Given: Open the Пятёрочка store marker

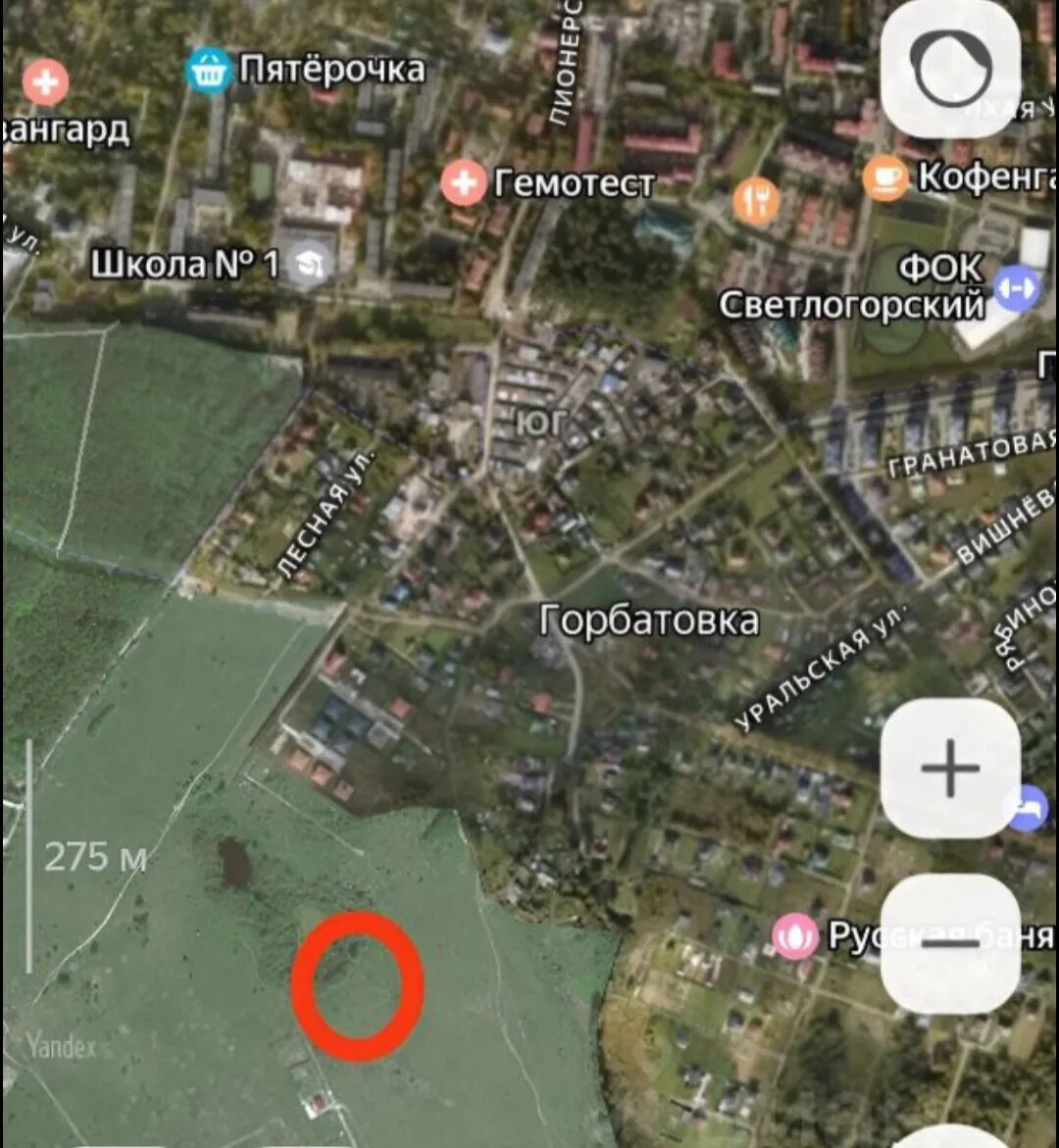Looking at the screenshot, I should (210, 71).
